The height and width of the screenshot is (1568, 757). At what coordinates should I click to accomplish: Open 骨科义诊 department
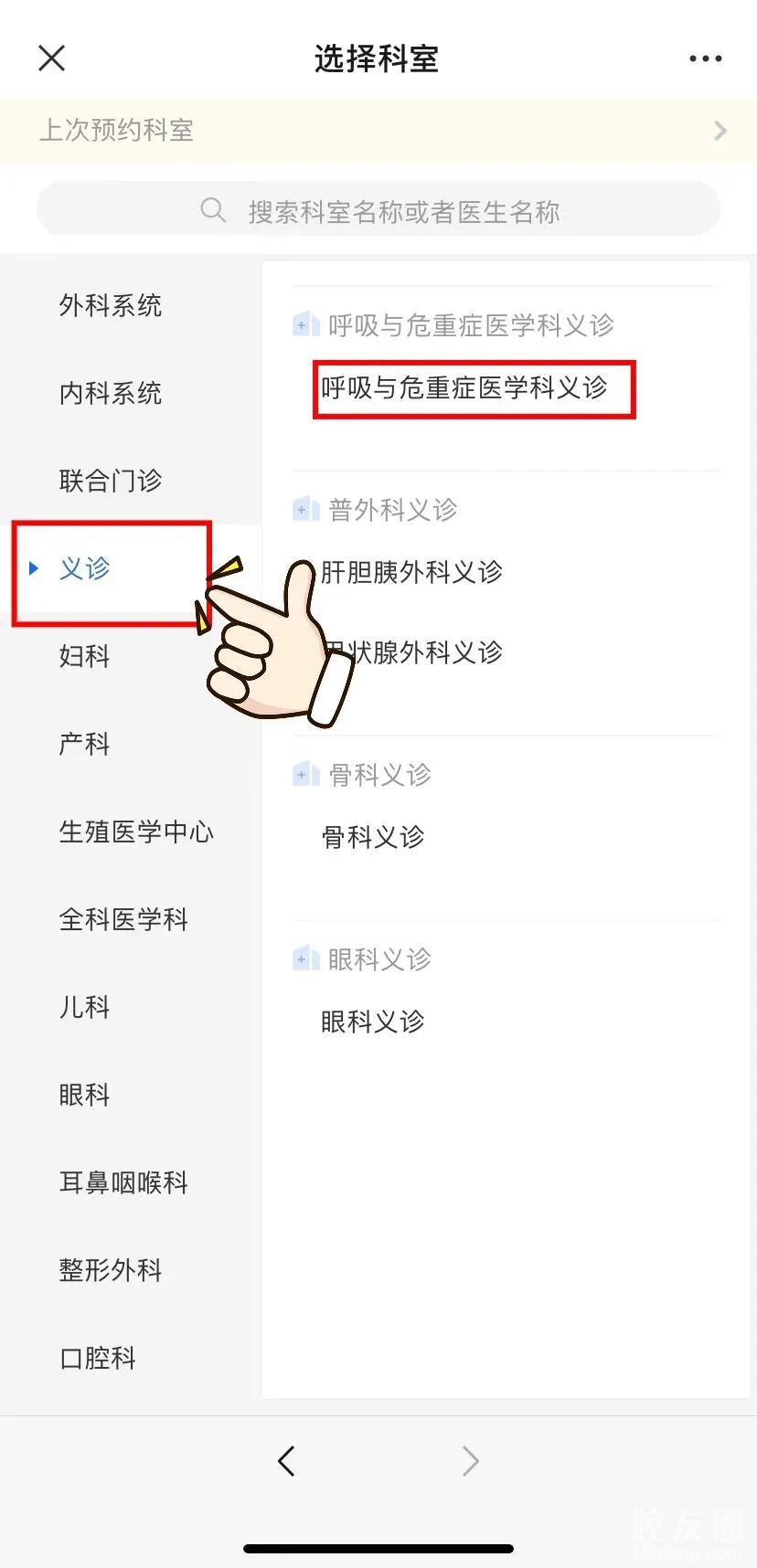[x=373, y=837]
